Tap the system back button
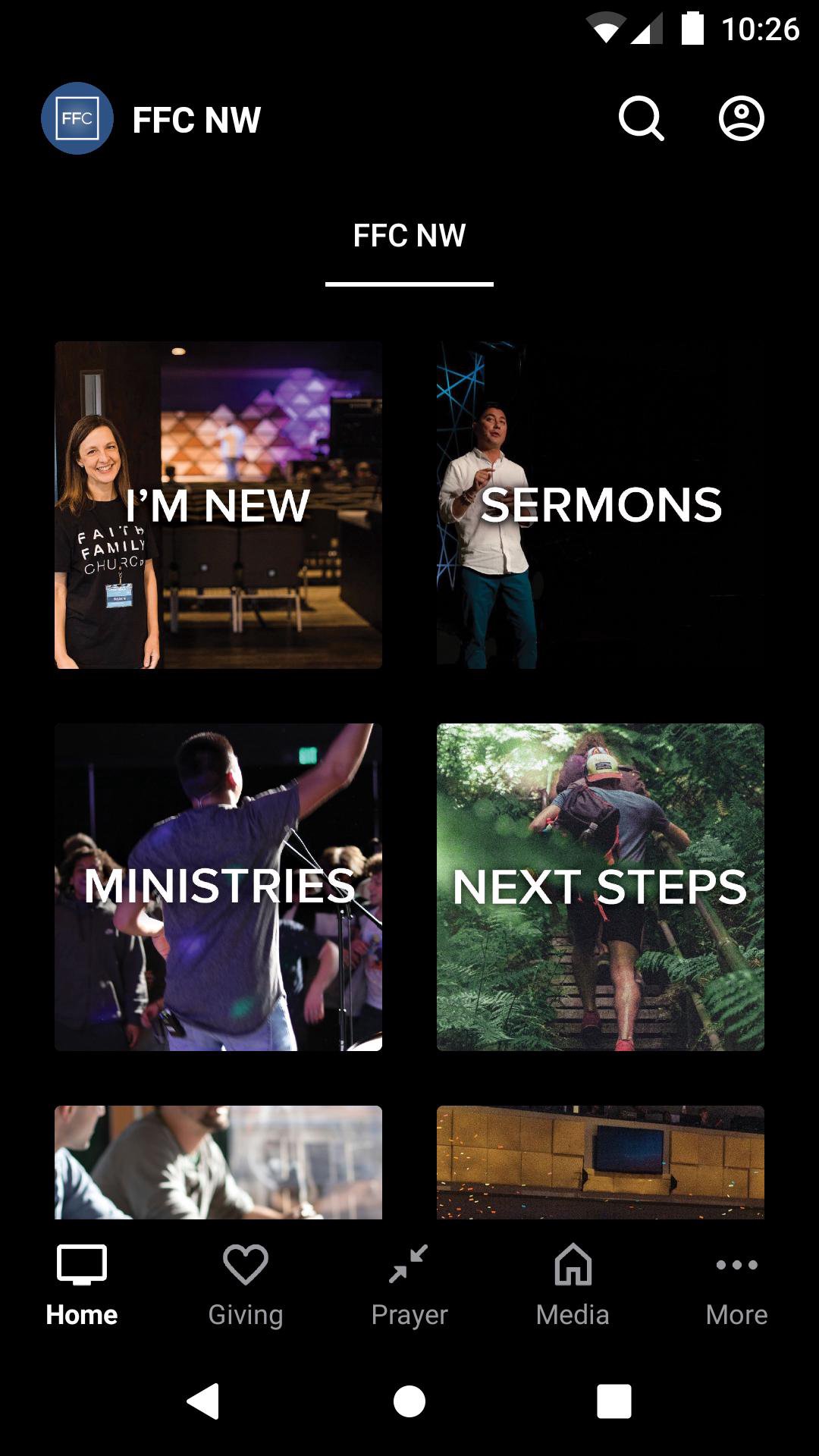 coord(203,1401)
